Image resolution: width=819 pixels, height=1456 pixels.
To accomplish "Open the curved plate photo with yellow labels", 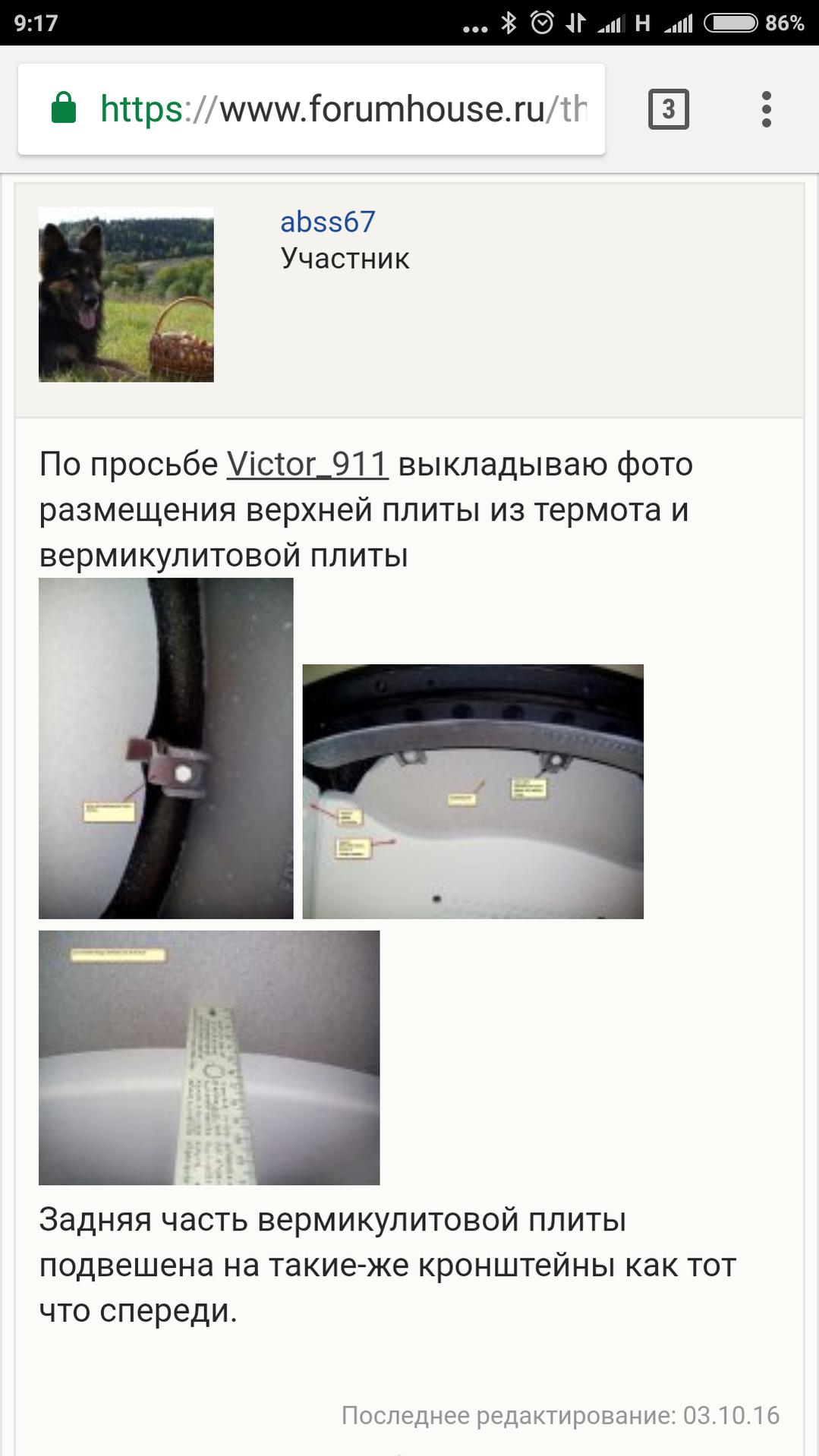I will tap(473, 792).
